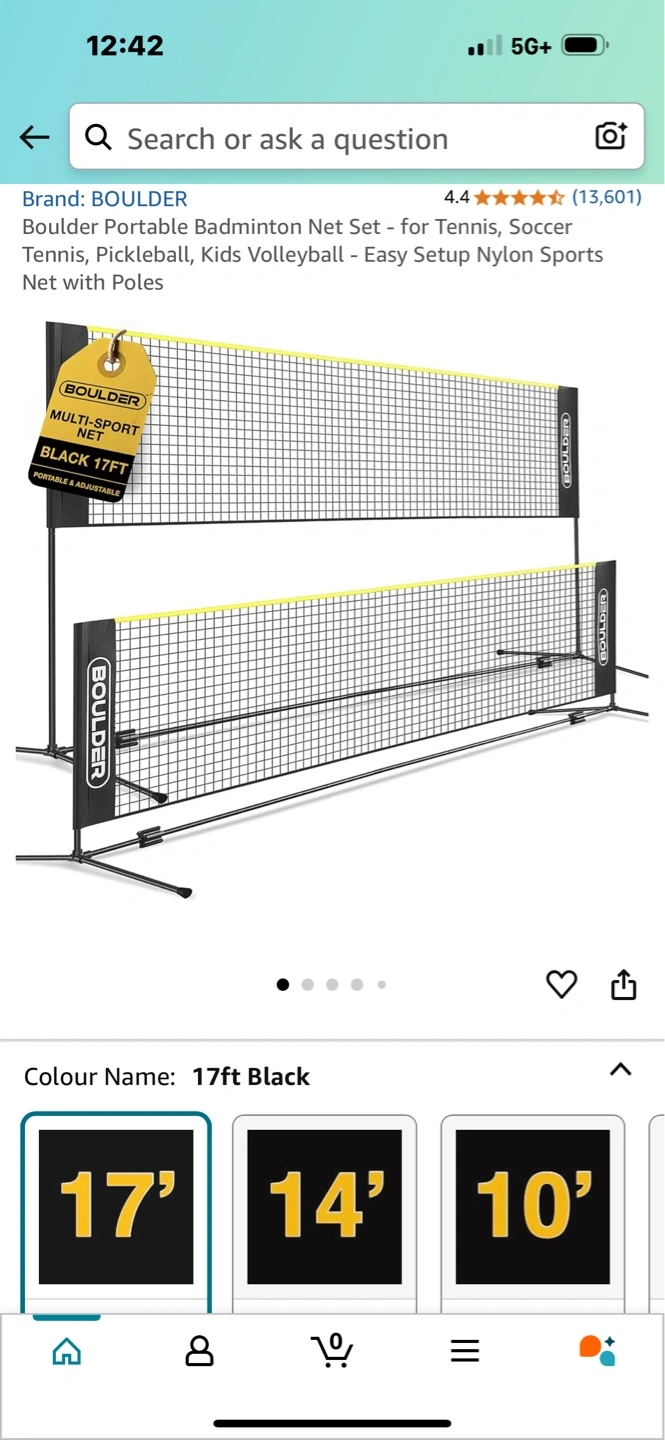Go back using the arrow icon
This screenshot has height=1440, width=665.
click(34, 138)
